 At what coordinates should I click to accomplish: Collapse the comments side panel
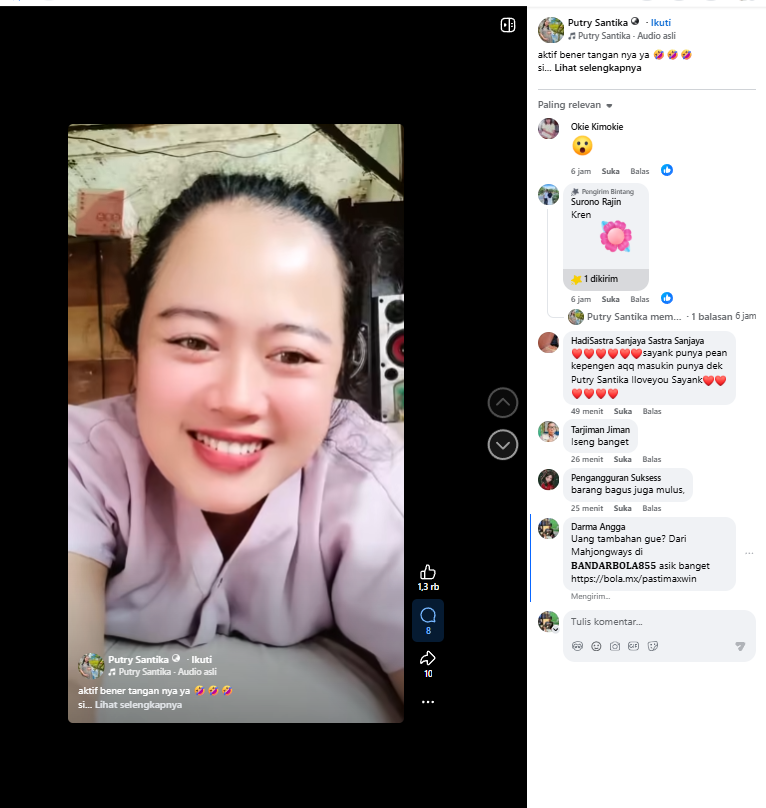(508, 25)
